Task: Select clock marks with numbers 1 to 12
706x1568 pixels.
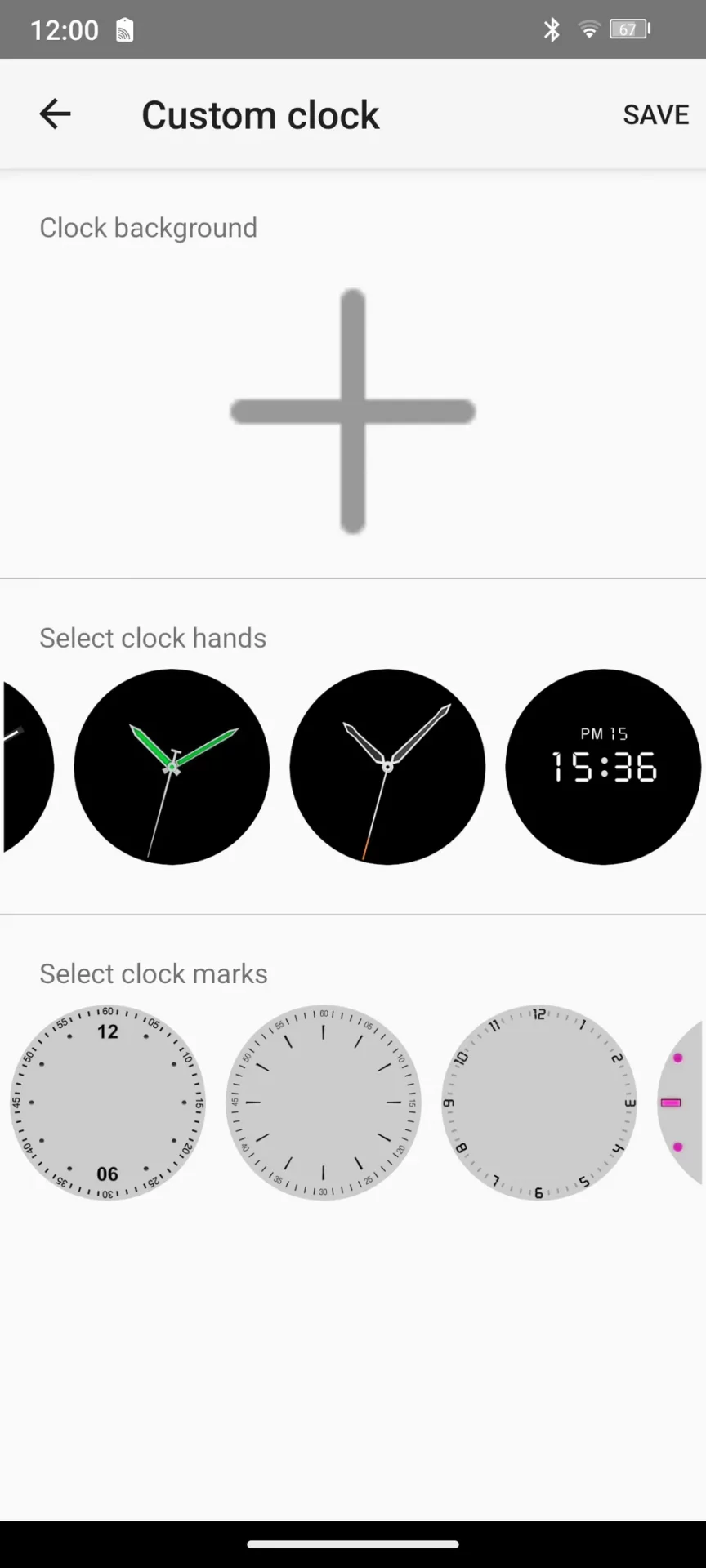Action: [x=539, y=1102]
